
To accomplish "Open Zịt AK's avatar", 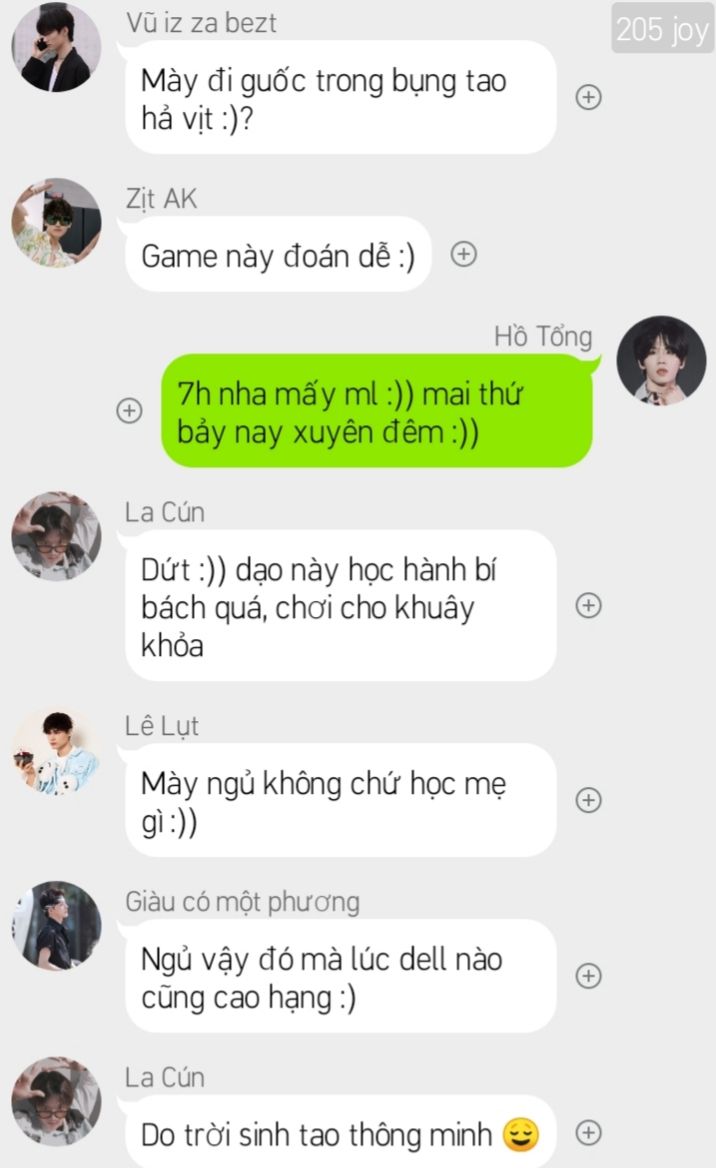I will tap(57, 223).
